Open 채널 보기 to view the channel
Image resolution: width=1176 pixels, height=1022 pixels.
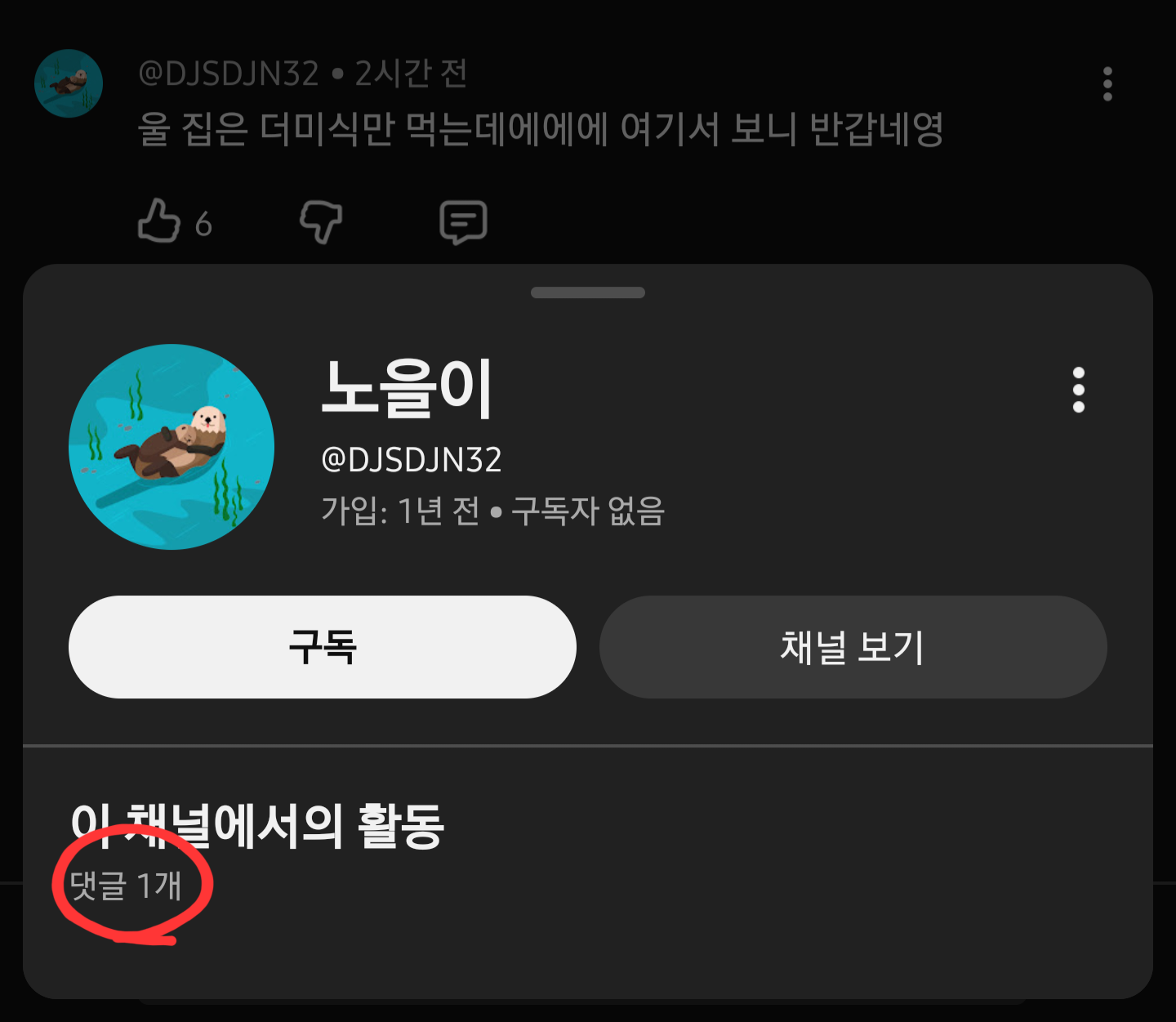click(853, 647)
